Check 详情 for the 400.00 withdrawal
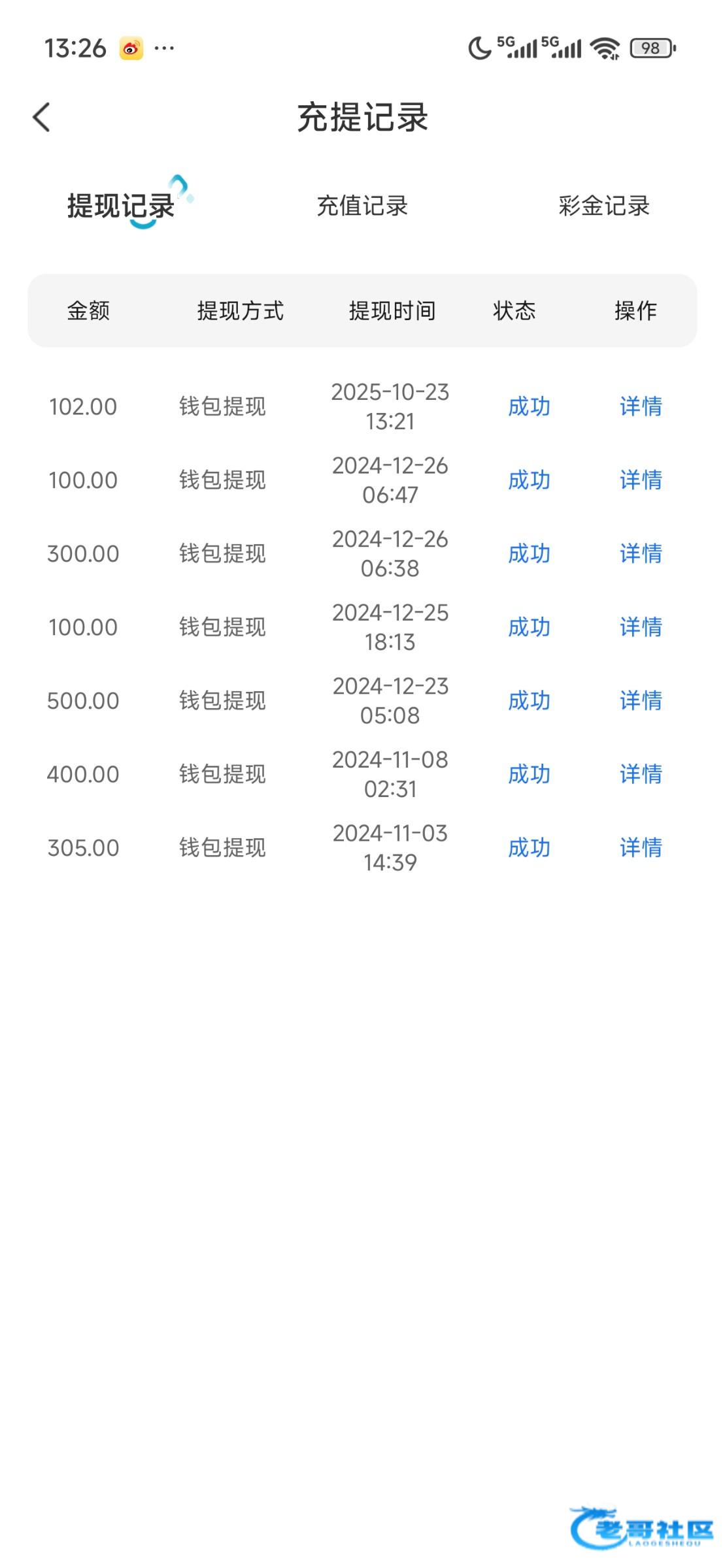The image size is (725, 1568). 641,774
